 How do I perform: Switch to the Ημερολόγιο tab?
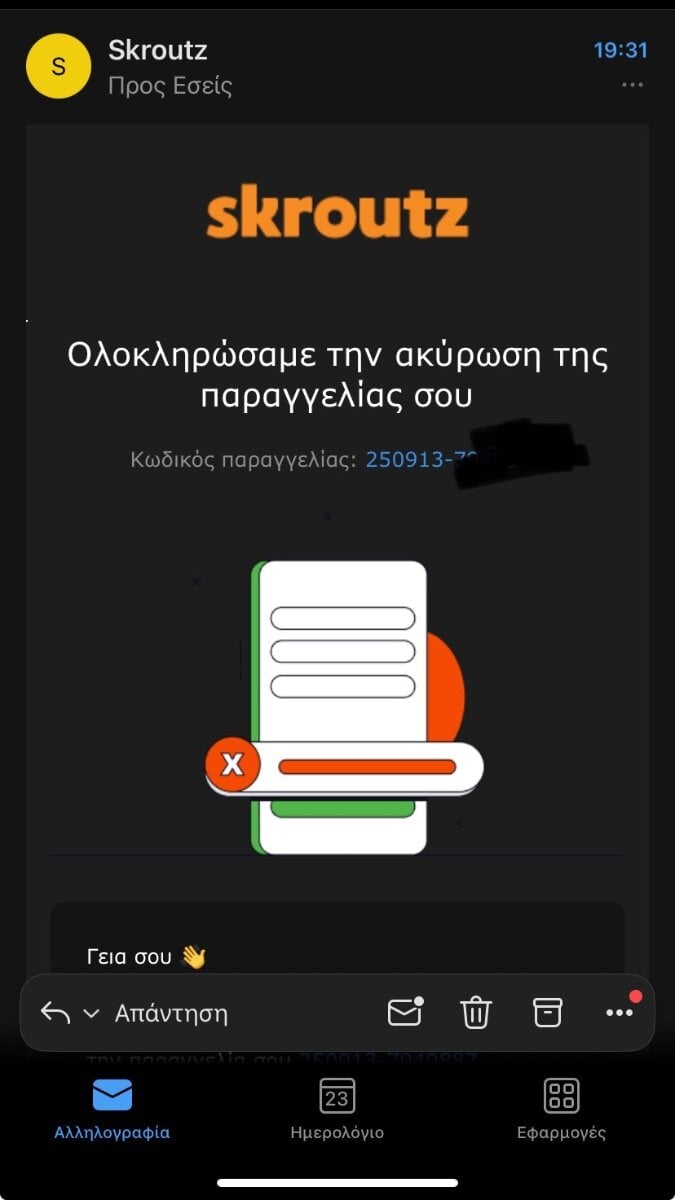[x=337, y=1109]
